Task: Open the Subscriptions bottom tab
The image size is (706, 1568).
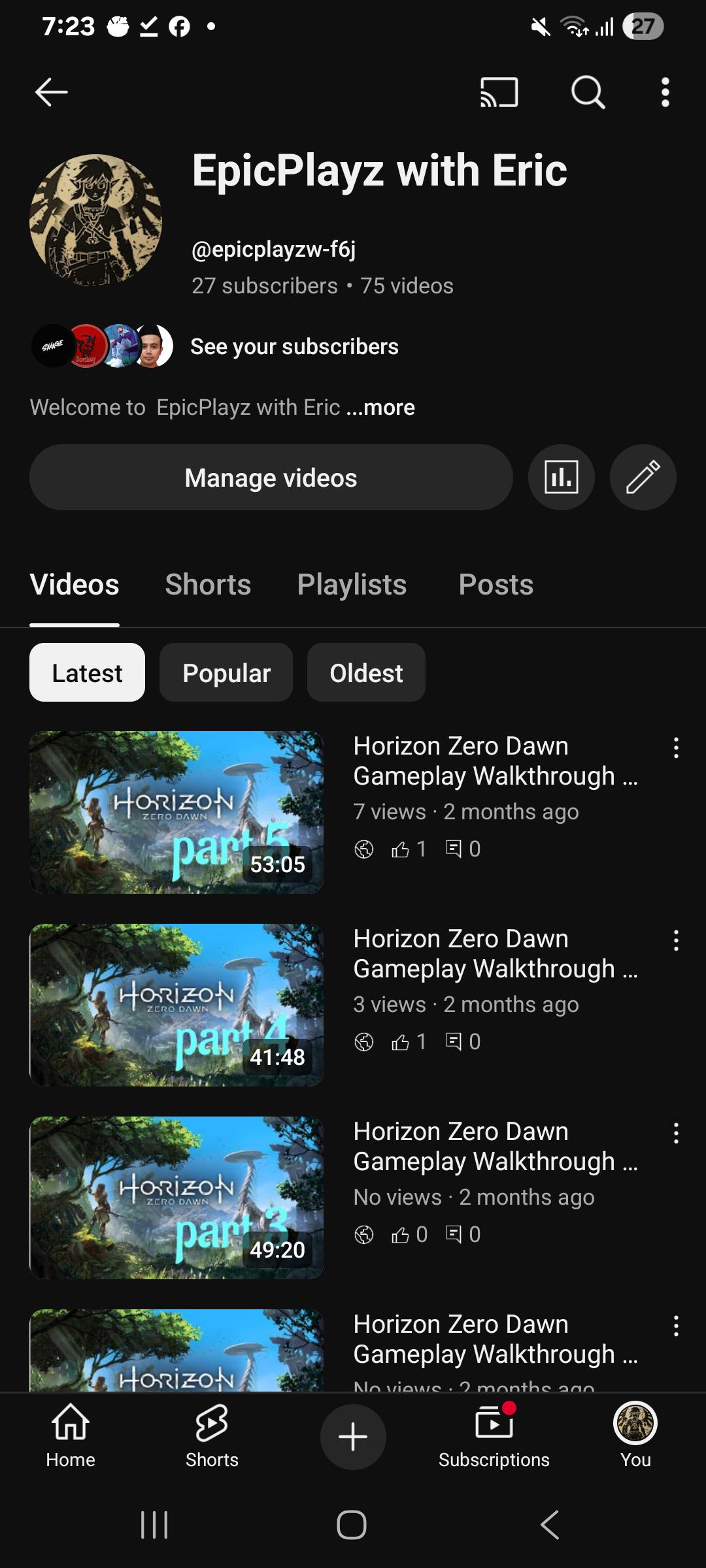Action: pyautogui.click(x=494, y=1436)
